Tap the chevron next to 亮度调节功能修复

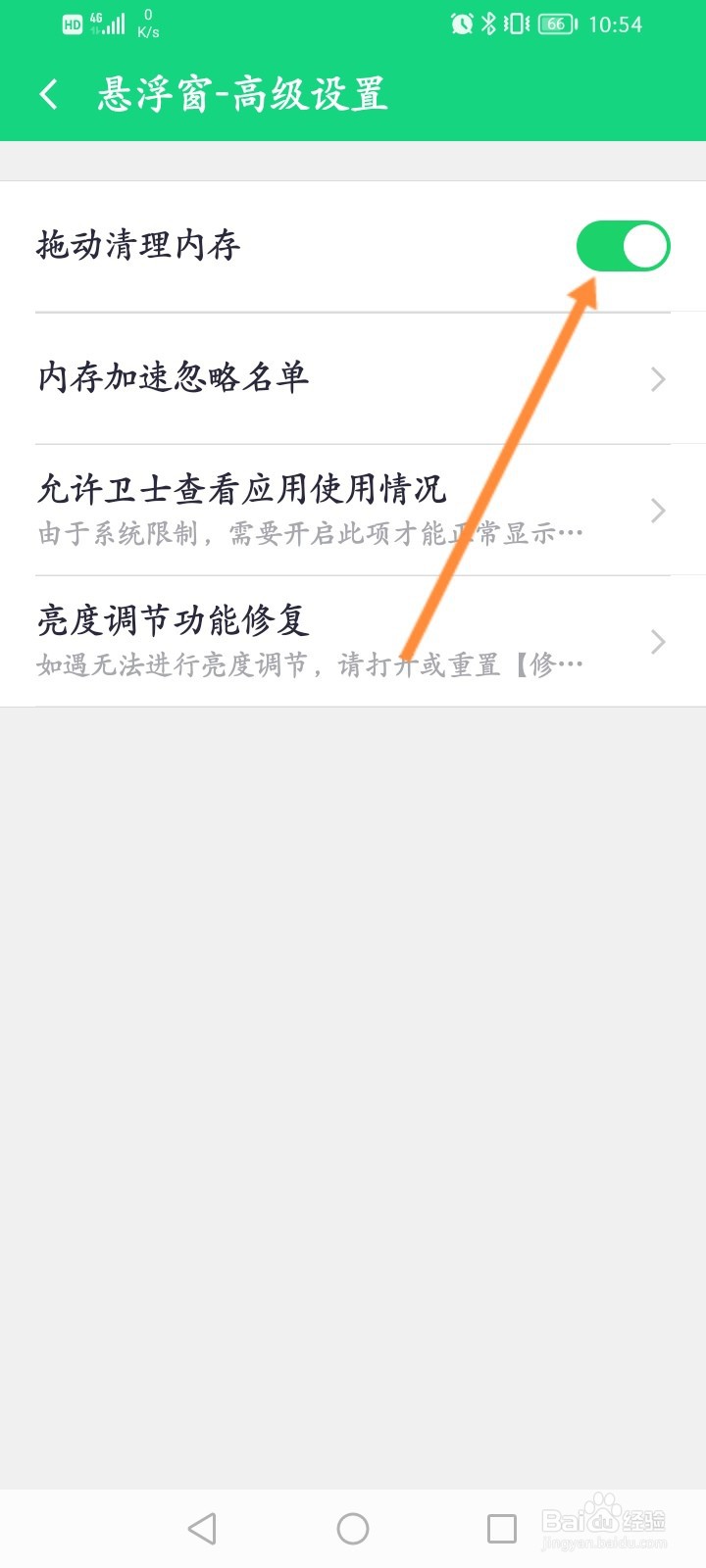click(x=657, y=642)
